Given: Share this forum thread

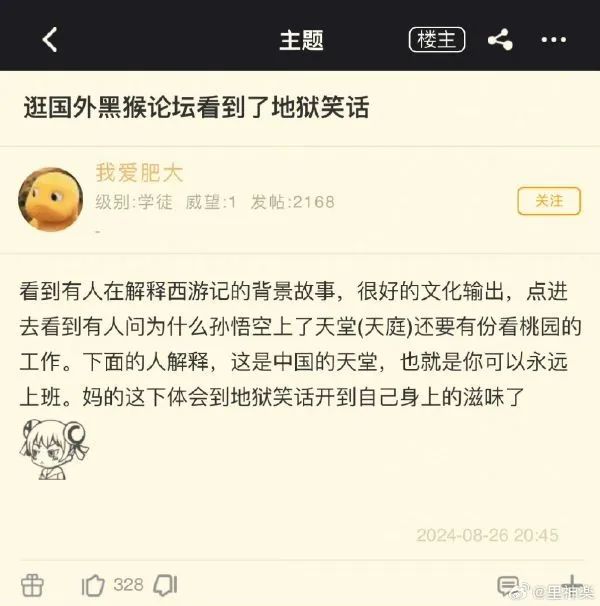Looking at the screenshot, I should (500, 40).
